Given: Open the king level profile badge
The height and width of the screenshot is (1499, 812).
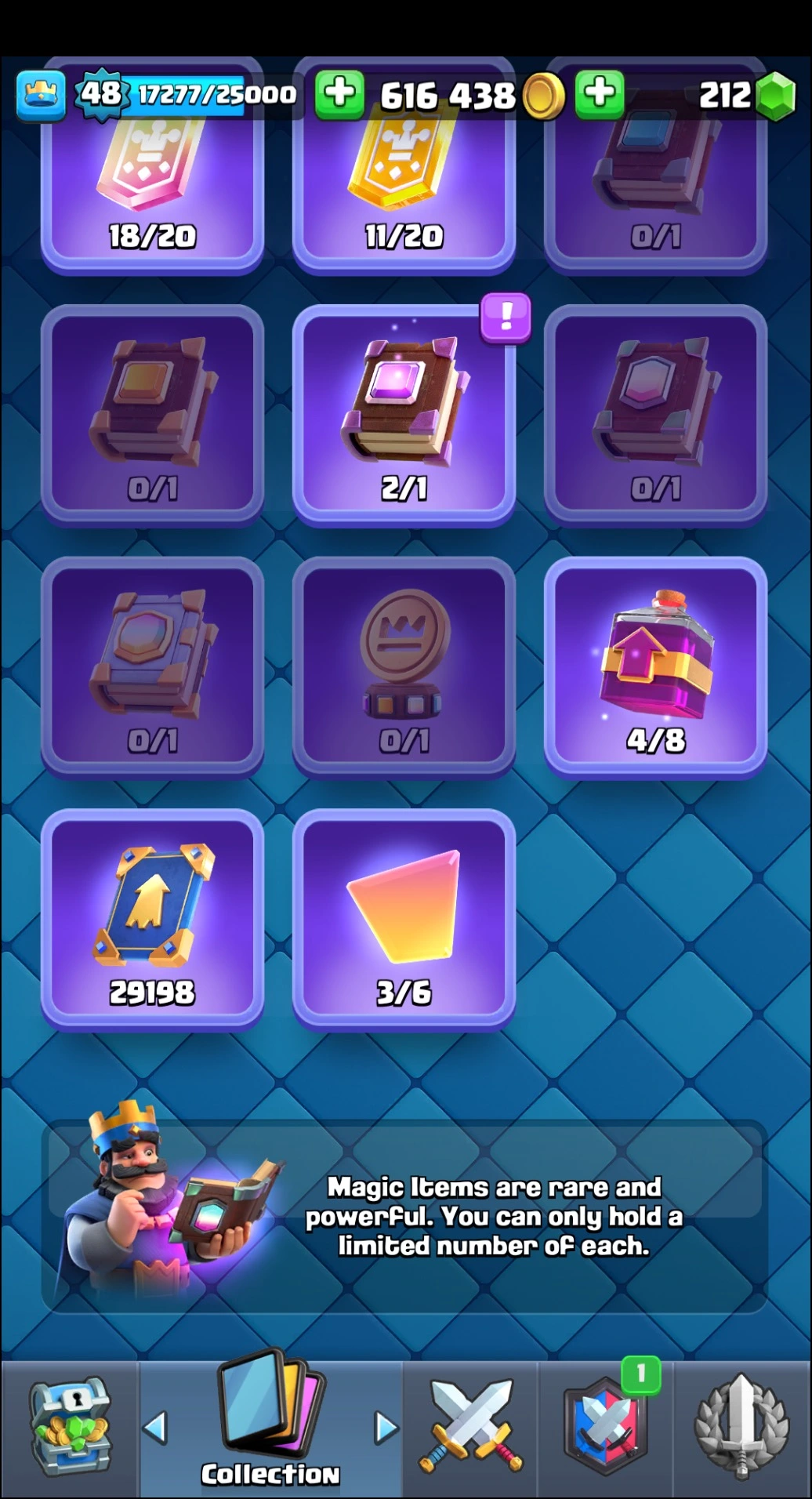Looking at the screenshot, I should click(x=41, y=95).
